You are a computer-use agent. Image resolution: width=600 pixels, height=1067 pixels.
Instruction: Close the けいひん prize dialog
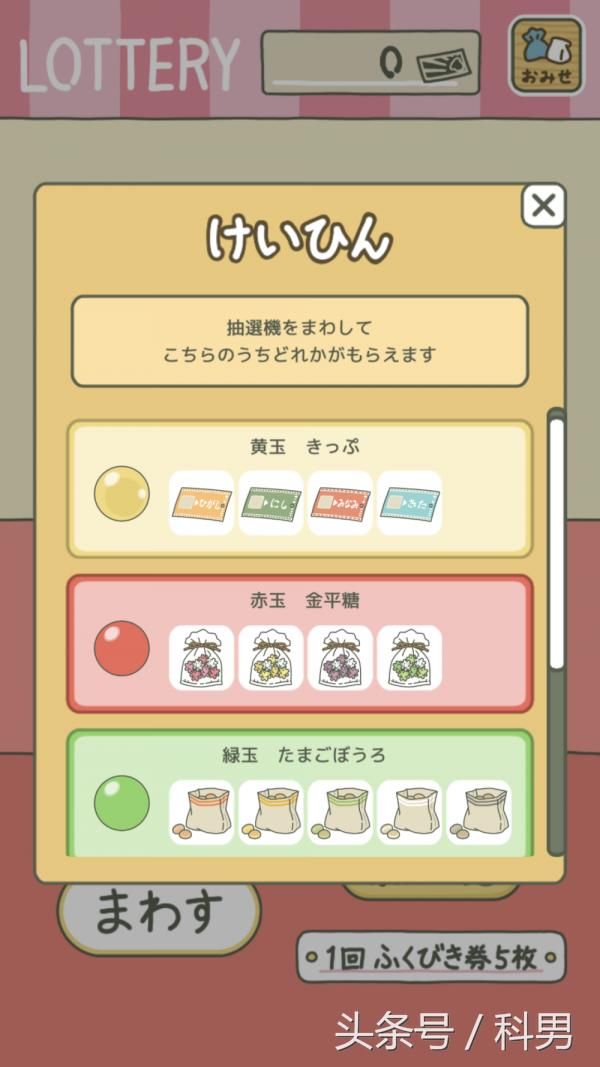543,206
